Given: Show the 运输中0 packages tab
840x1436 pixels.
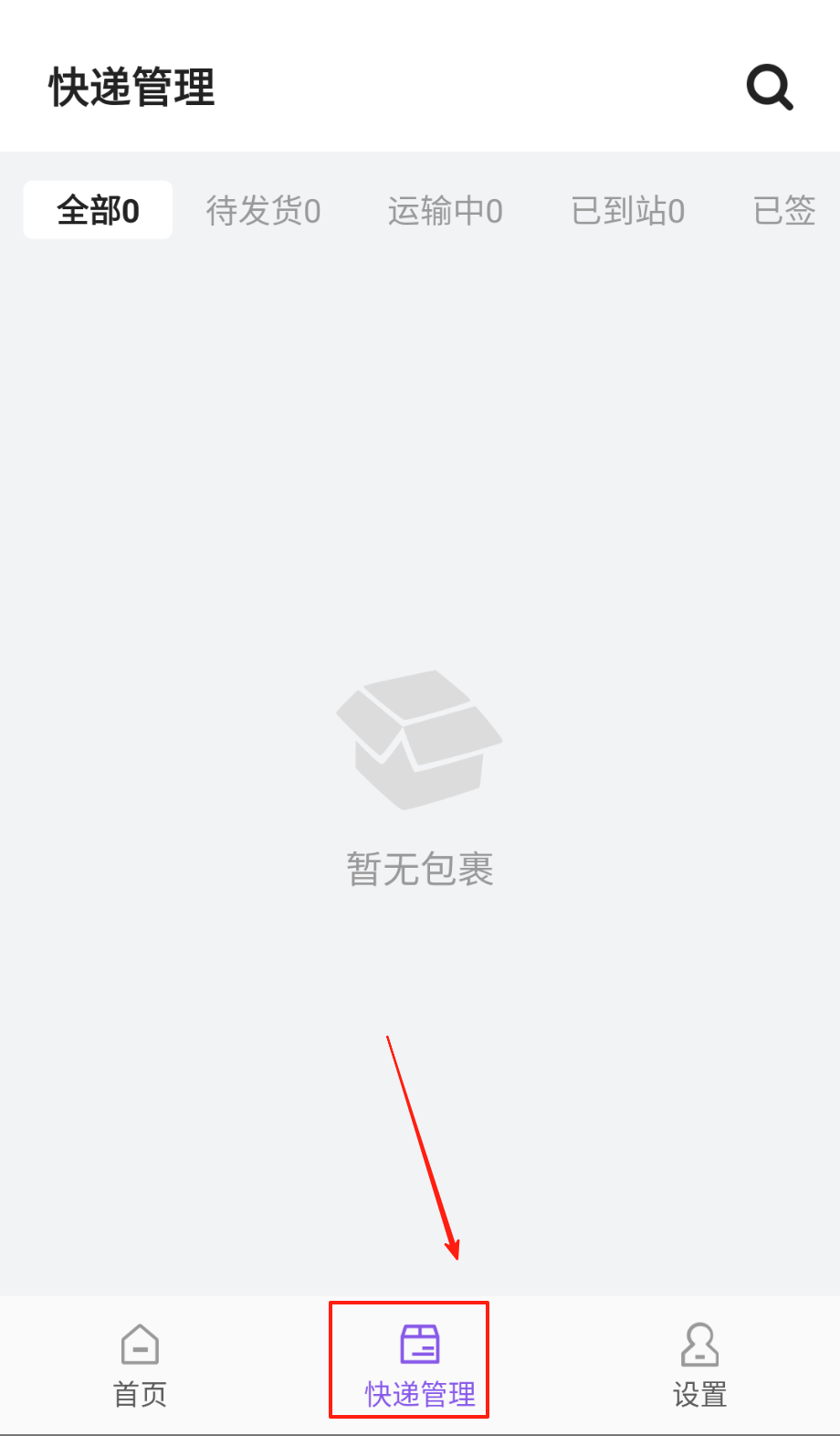Looking at the screenshot, I should coord(445,210).
